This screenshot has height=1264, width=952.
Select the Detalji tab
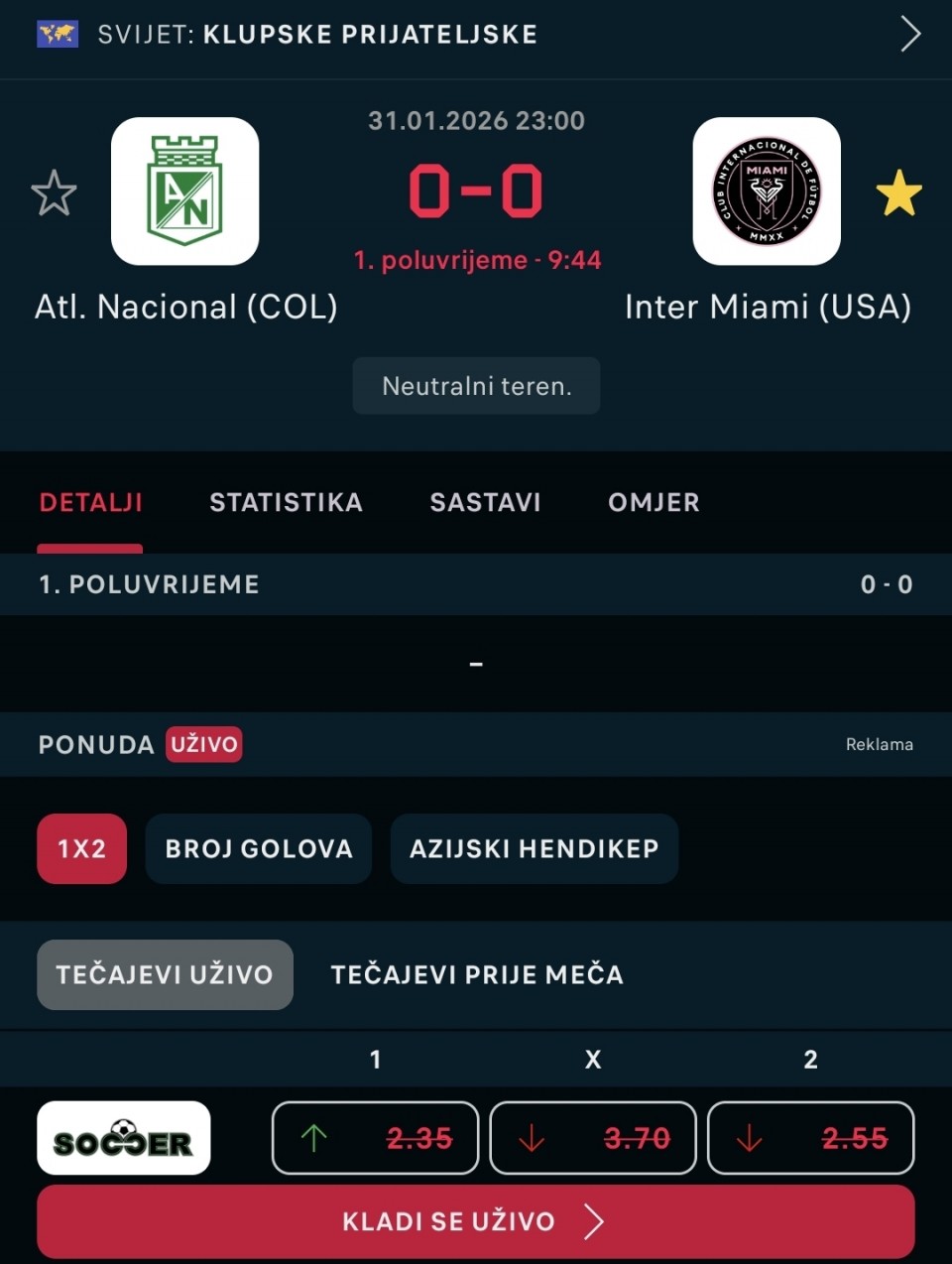point(90,503)
